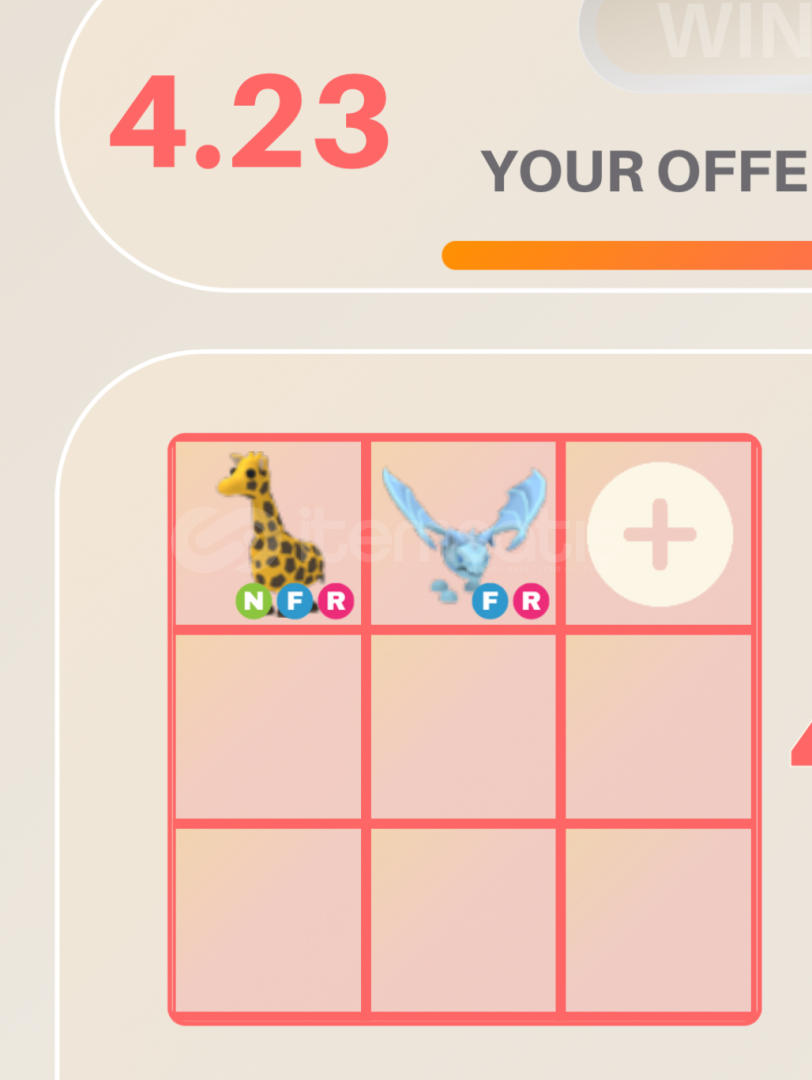The height and width of the screenshot is (1080, 812).
Task: Add another pet with the plus button
Action: 659,534
